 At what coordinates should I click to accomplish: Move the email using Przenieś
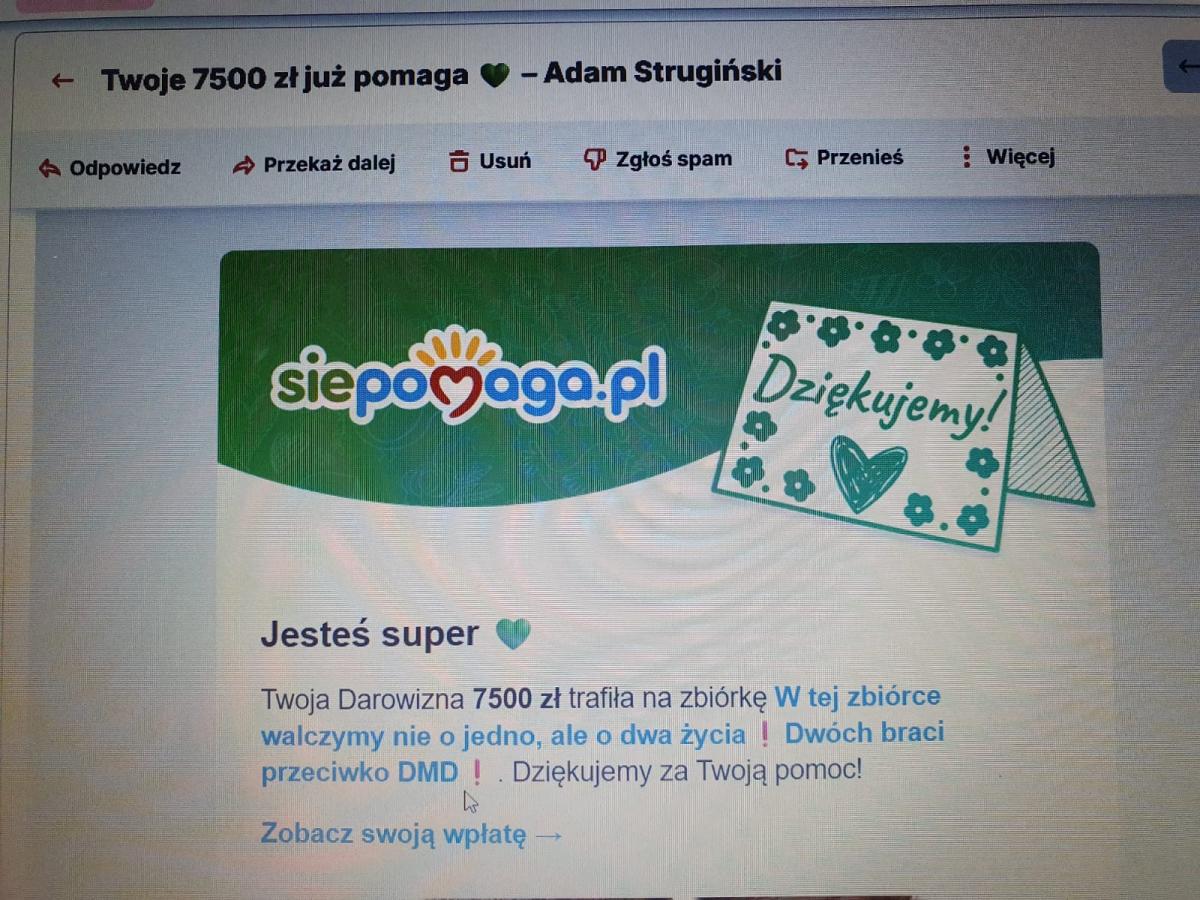[845, 157]
